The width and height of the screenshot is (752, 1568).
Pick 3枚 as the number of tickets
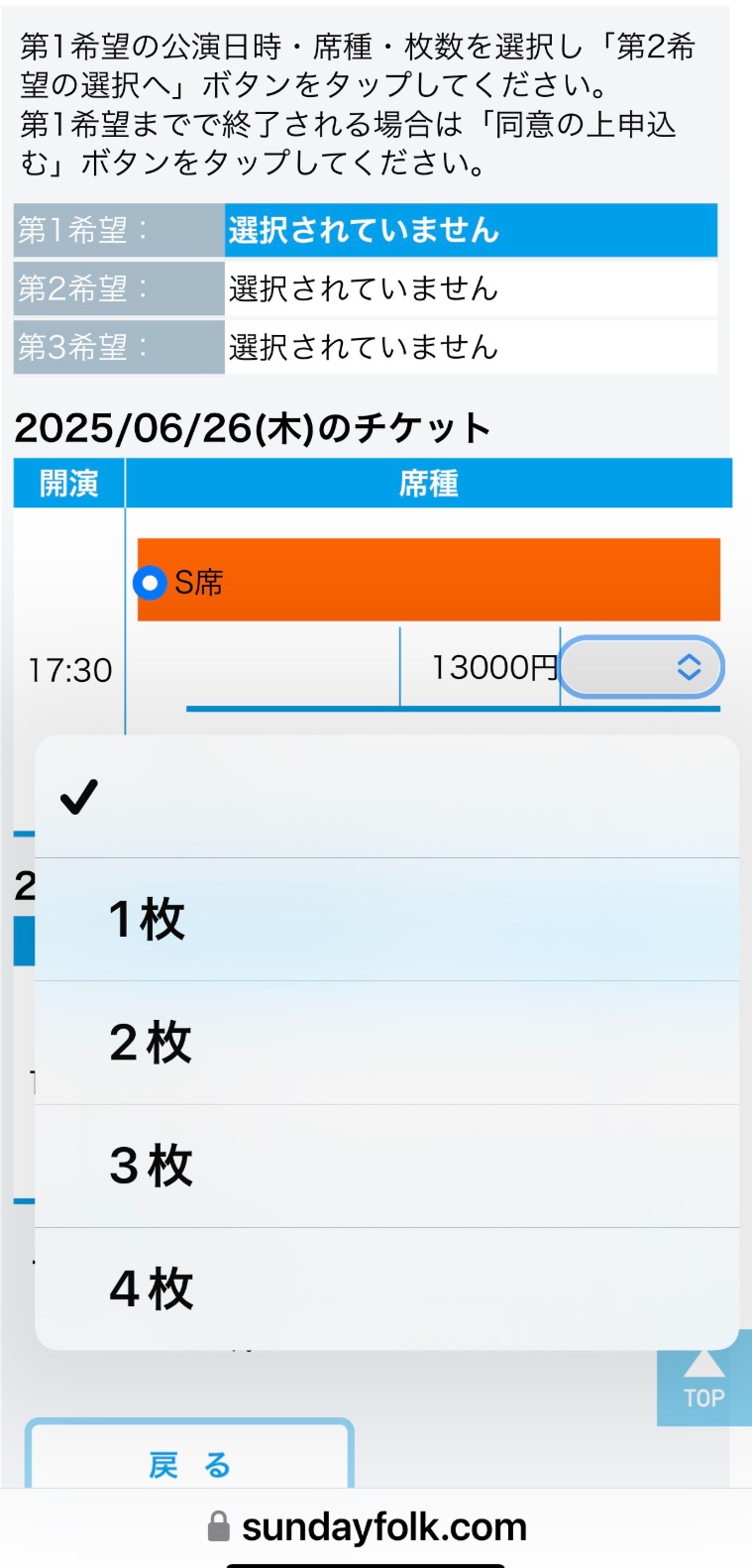click(386, 1166)
